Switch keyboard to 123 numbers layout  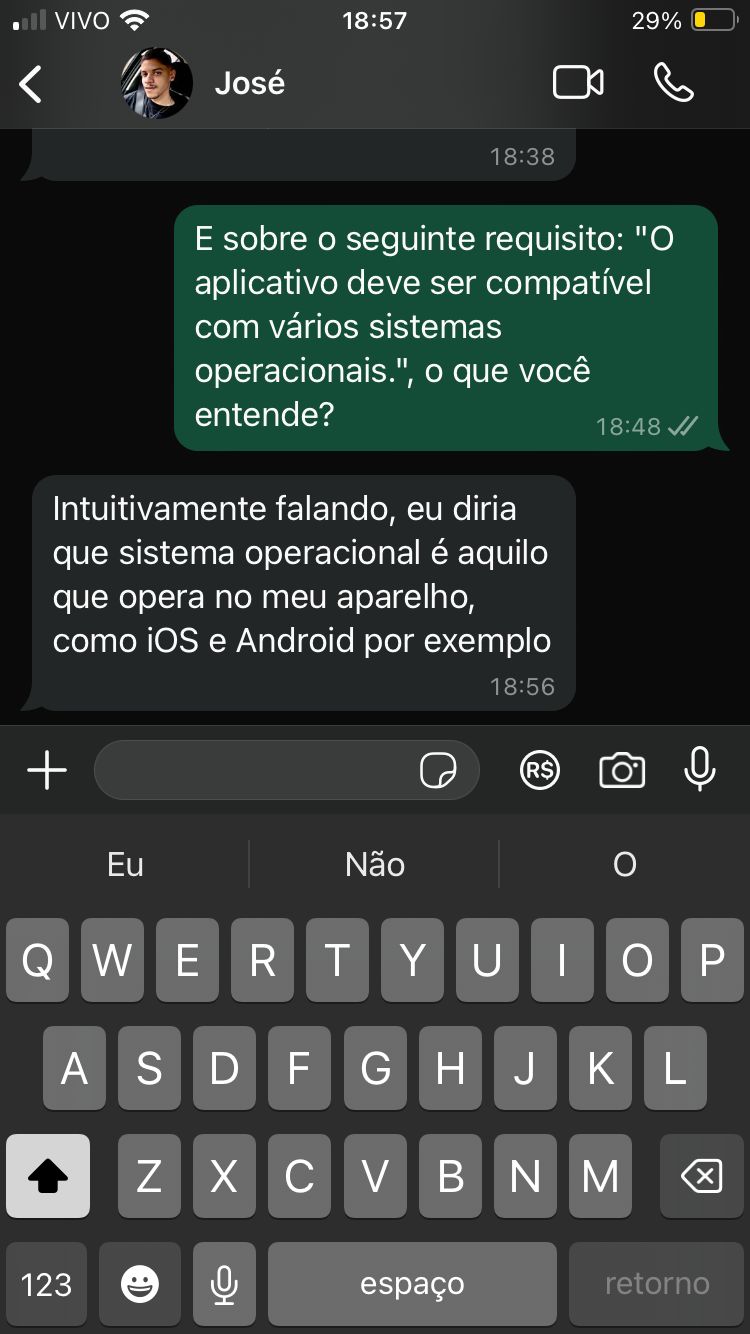click(46, 1284)
